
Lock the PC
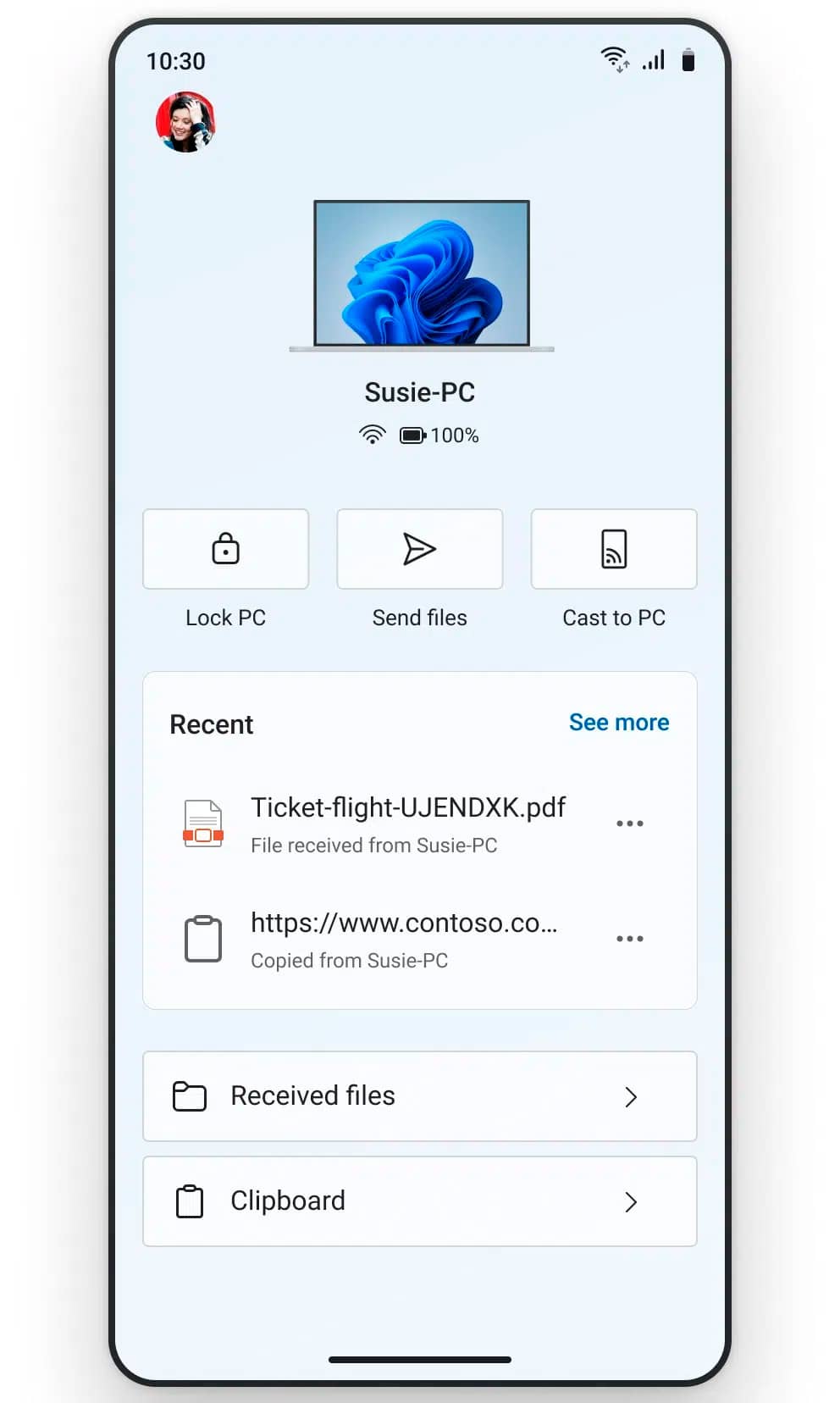pos(225,550)
